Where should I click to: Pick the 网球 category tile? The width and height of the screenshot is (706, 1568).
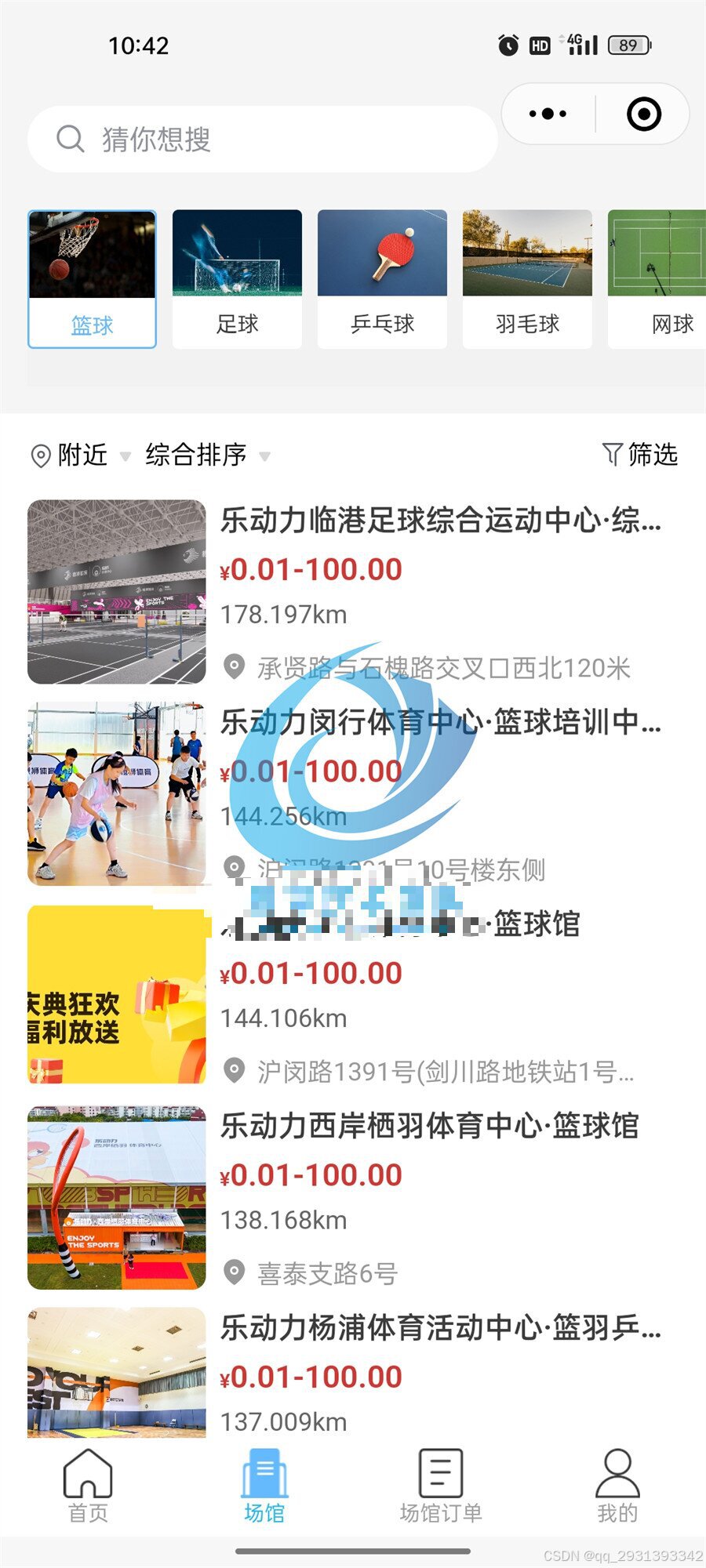tap(659, 279)
